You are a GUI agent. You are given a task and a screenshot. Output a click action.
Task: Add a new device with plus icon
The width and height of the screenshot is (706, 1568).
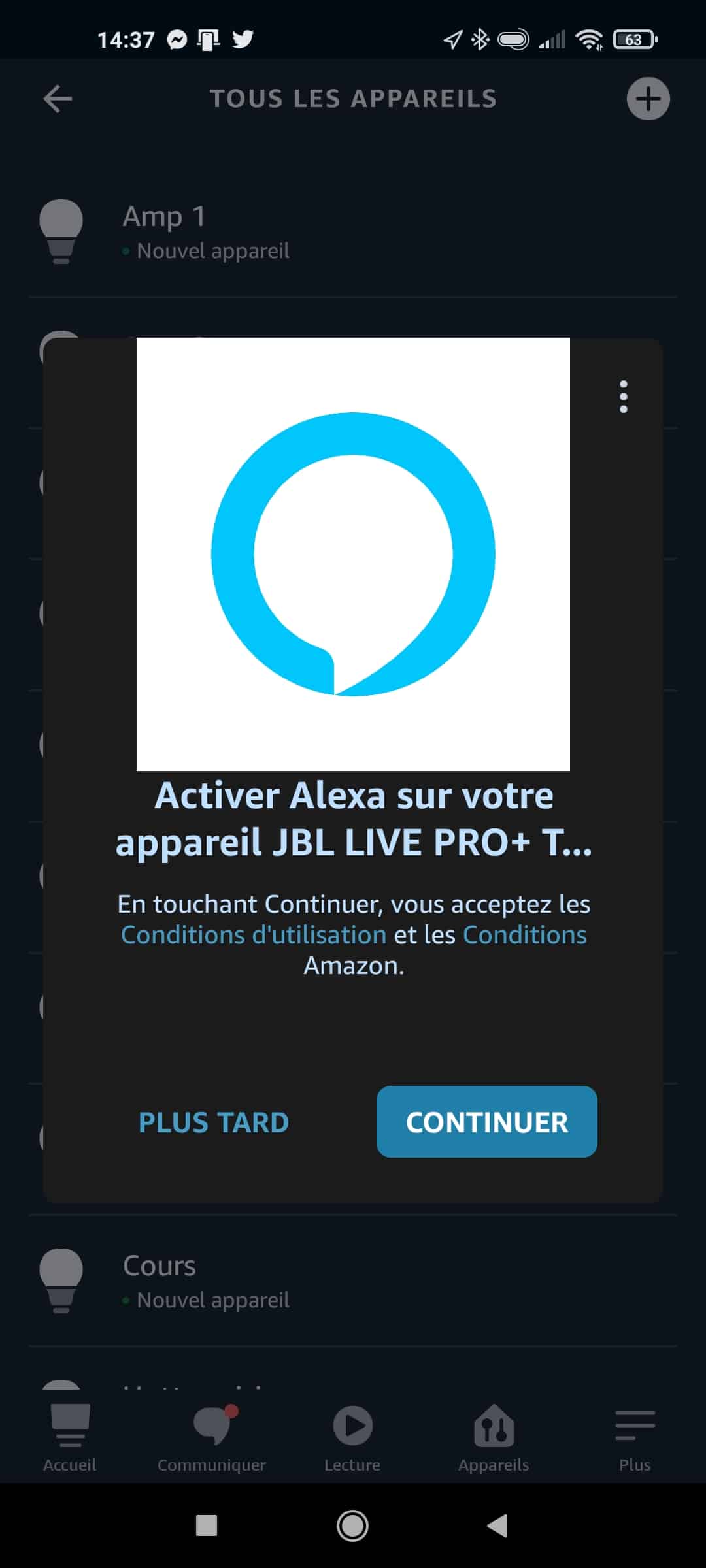click(648, 99)
